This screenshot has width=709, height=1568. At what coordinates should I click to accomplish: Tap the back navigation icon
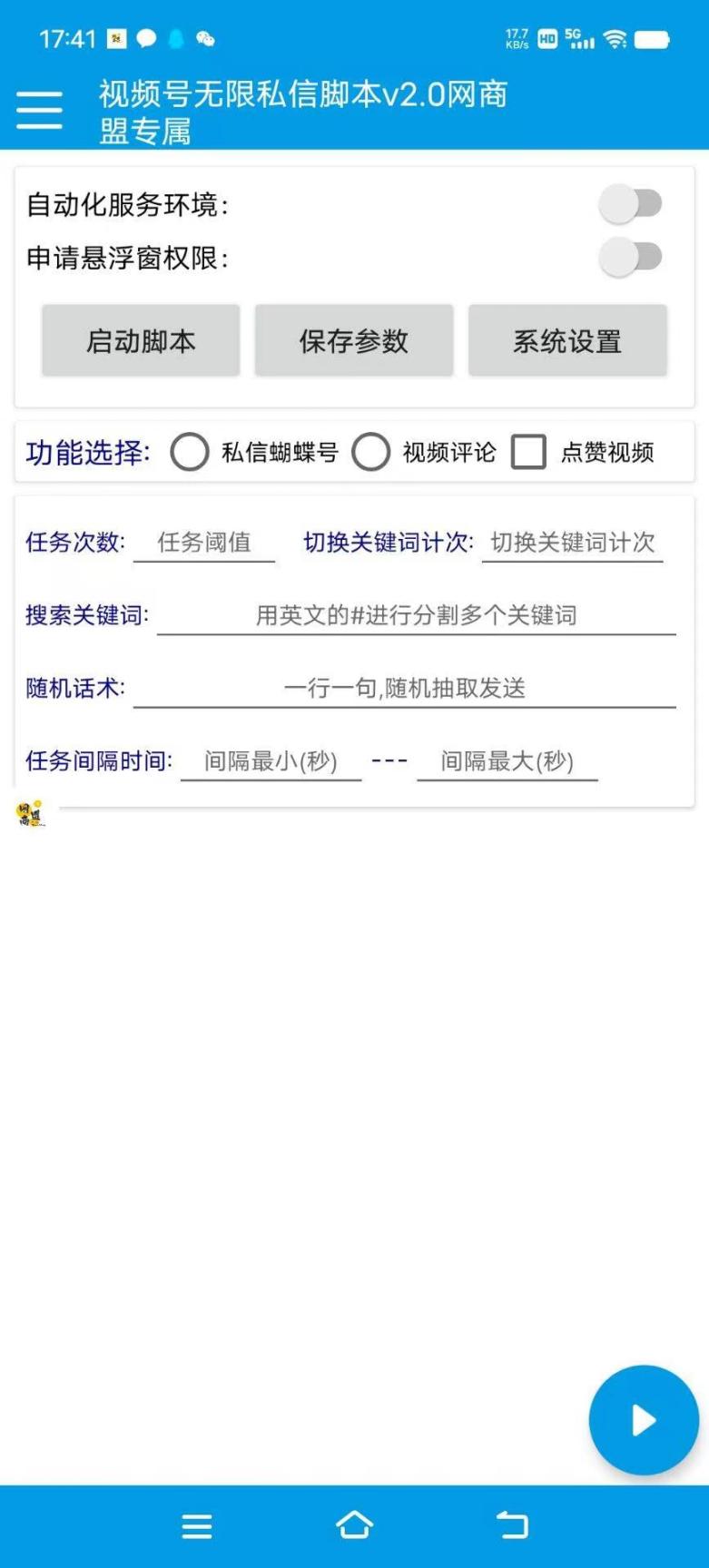(512, 1525)
